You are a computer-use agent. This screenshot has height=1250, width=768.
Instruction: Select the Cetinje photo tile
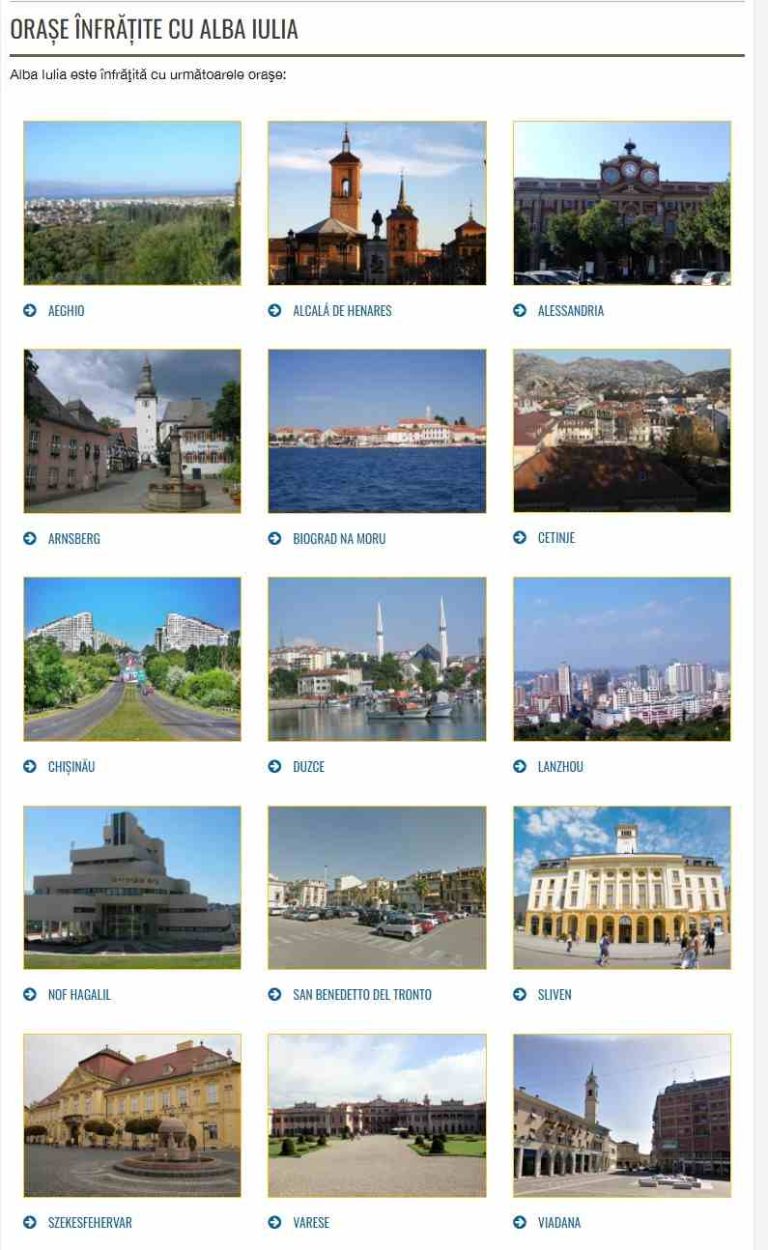coord(622,431)
